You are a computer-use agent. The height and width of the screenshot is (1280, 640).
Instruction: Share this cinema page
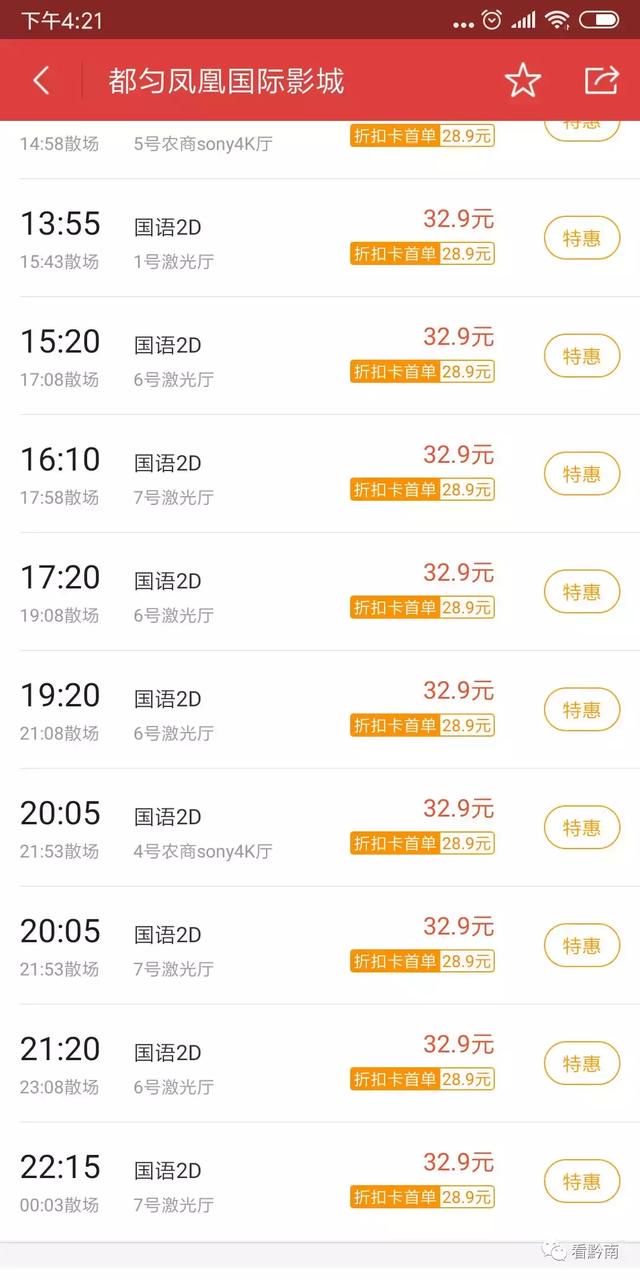[x=601, y=80]
